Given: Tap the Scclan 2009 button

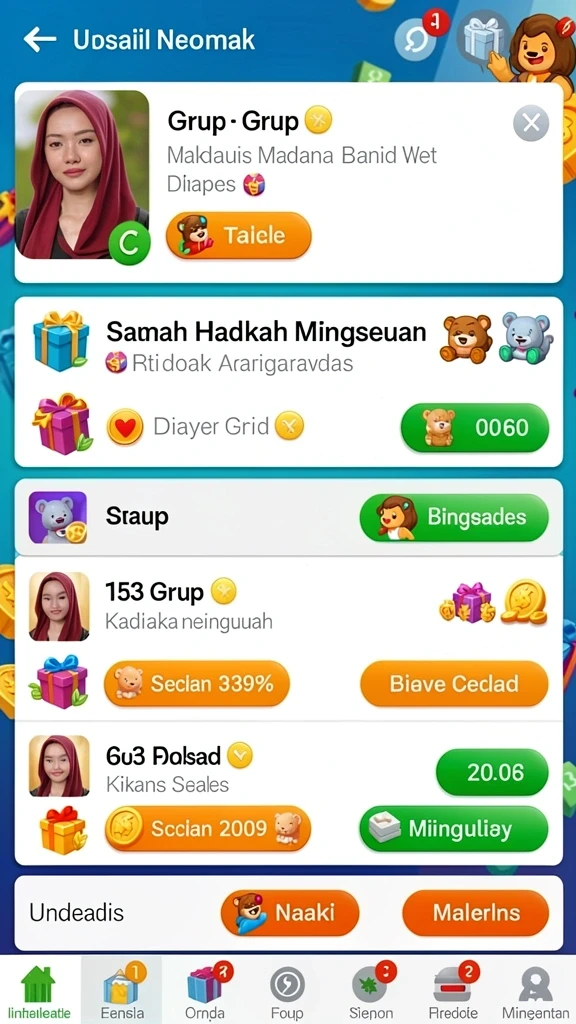Looking at the screenshot, I should tap(208, 829).
